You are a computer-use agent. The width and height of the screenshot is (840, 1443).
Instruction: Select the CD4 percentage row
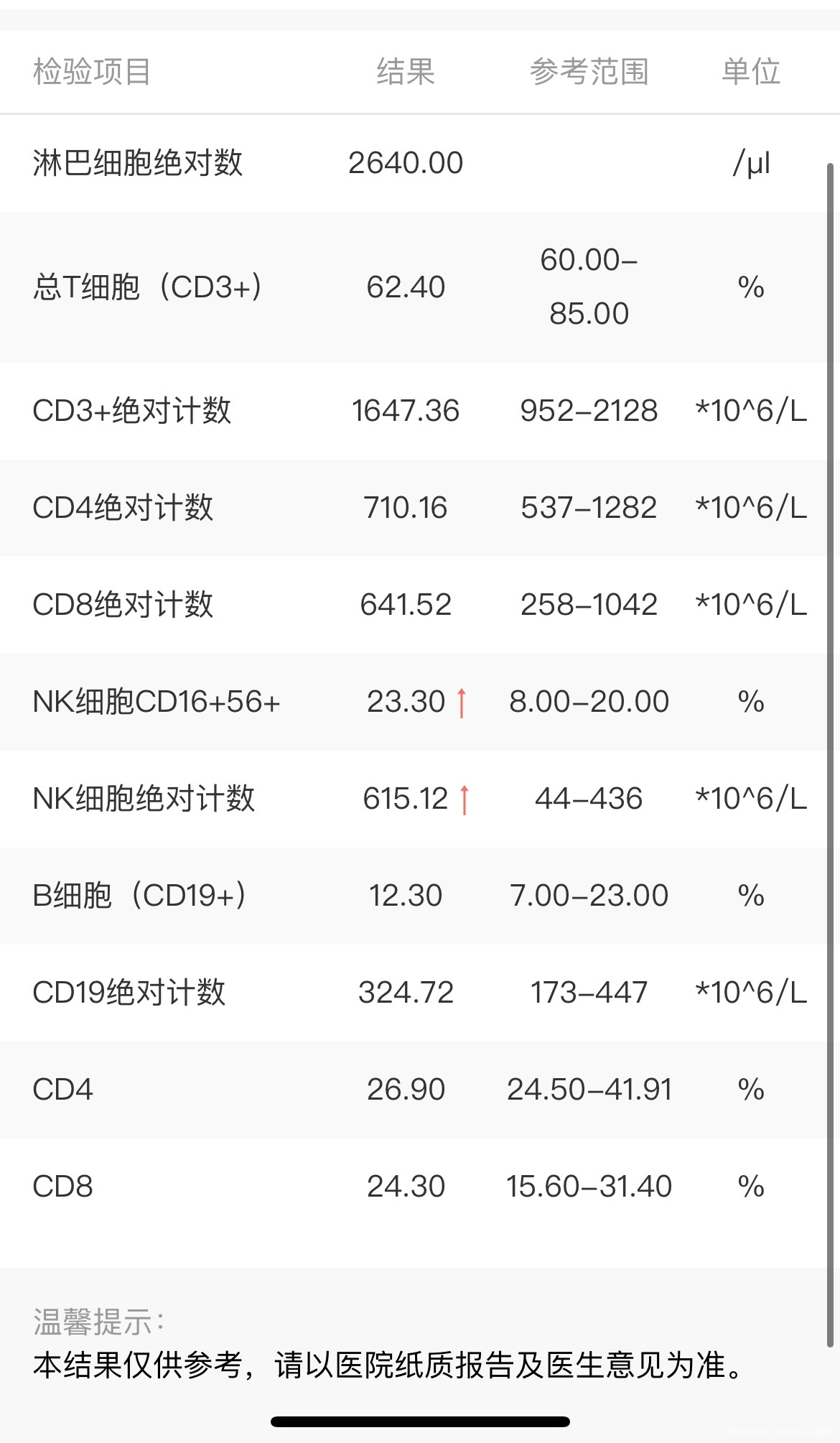[x=60, y=1089]
